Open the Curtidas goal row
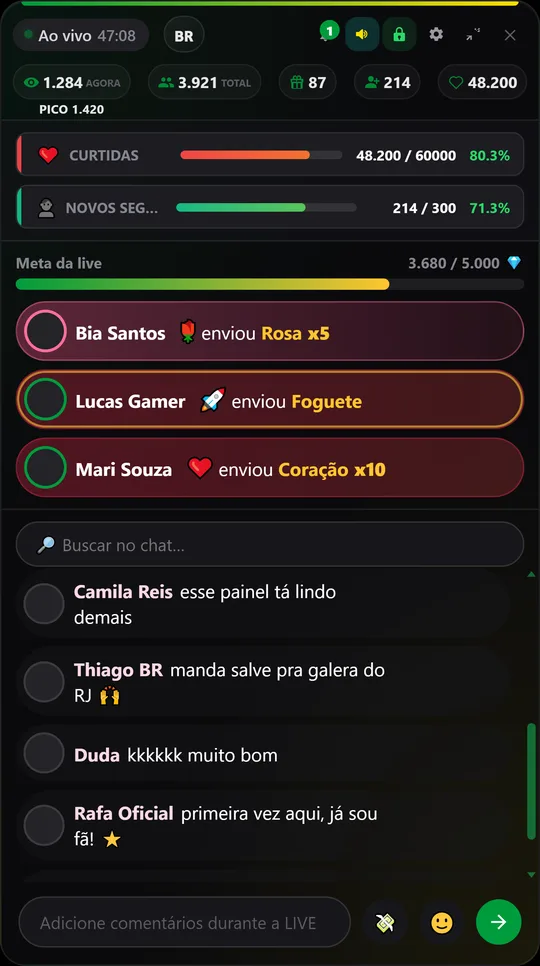 [x=270, y=155]
